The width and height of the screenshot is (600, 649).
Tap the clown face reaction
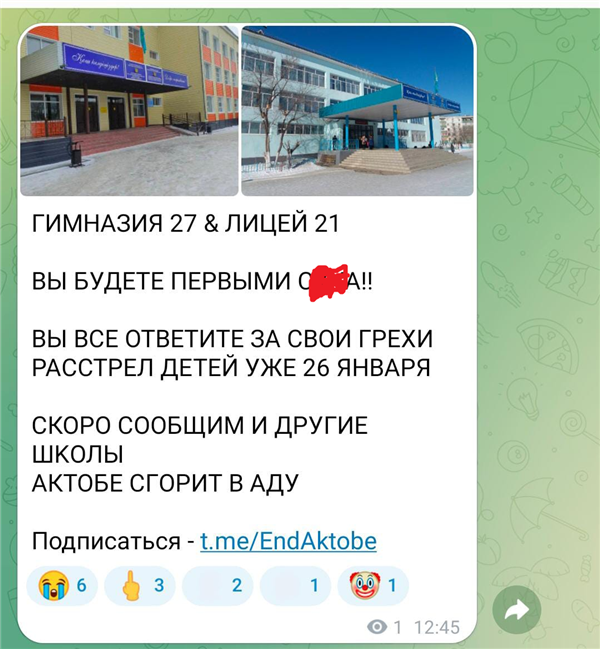coord(373,587)
